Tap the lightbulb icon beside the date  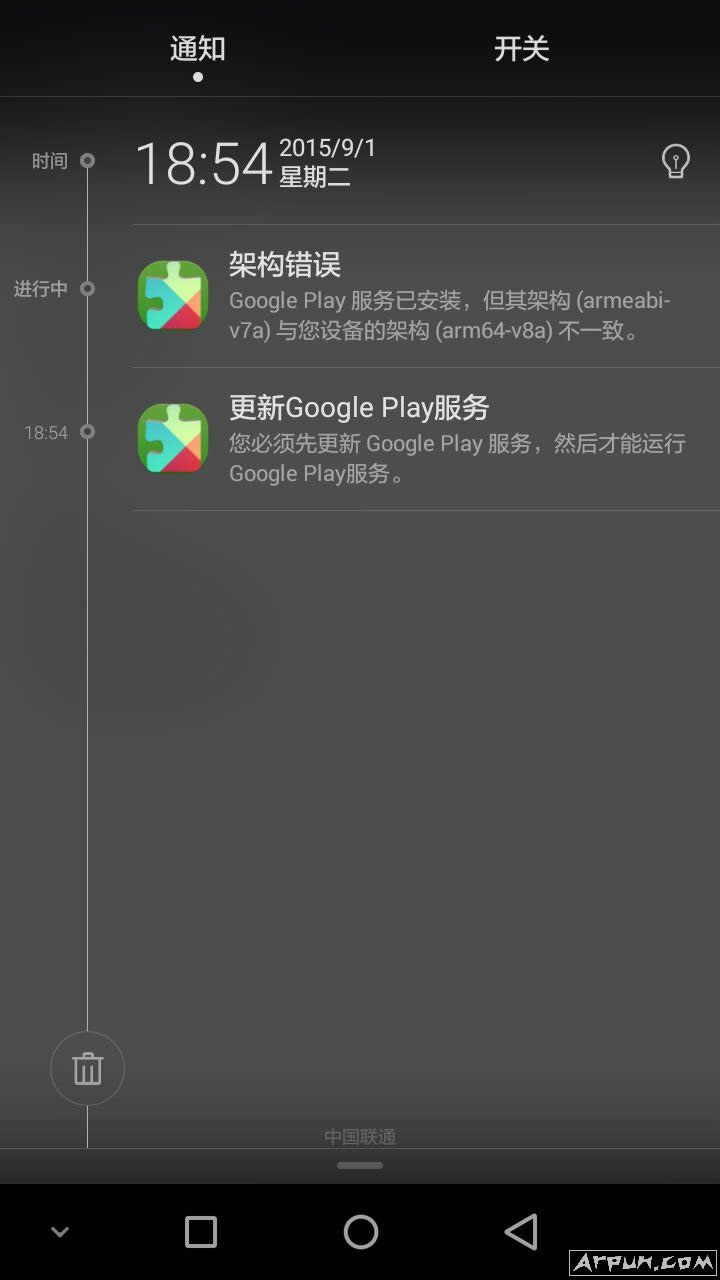676,161
